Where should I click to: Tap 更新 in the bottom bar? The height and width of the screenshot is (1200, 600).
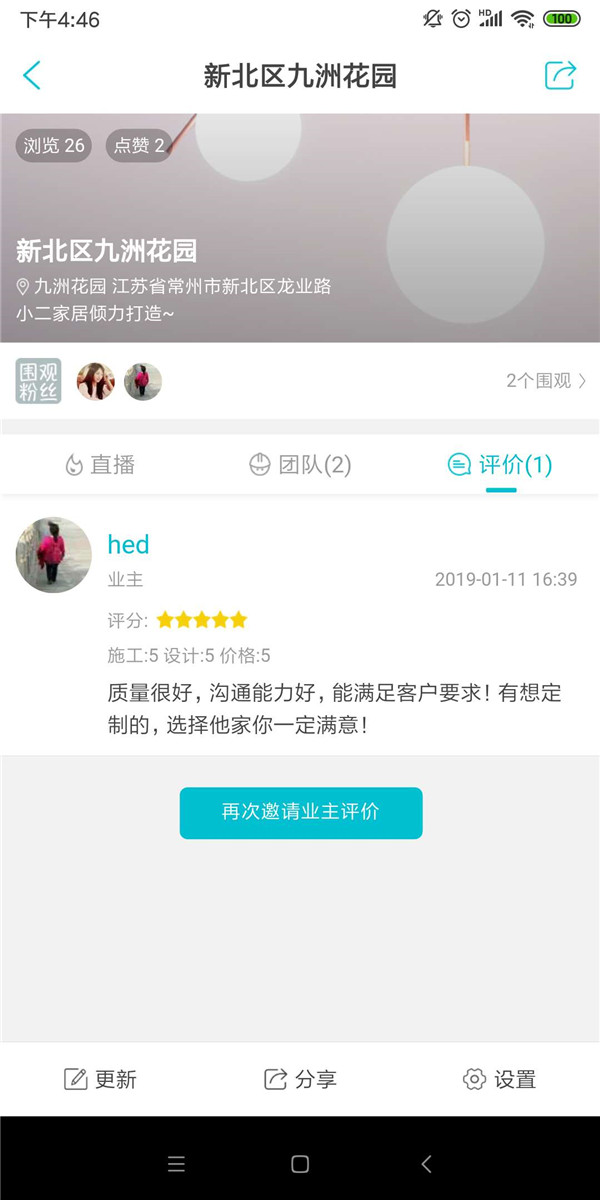point(100,1079)
